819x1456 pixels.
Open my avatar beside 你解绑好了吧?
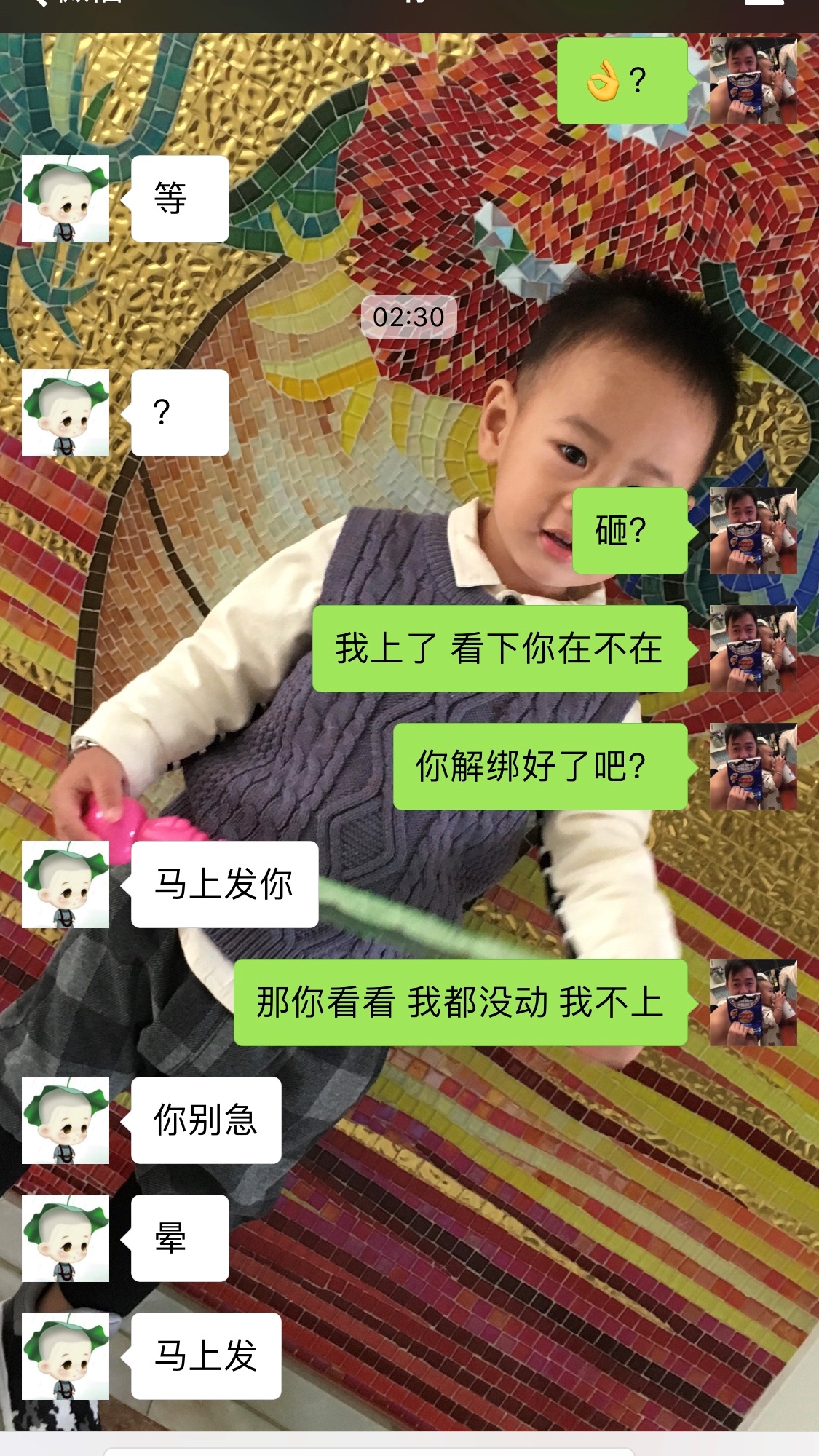pyautogui.click(x=753, y=767)
